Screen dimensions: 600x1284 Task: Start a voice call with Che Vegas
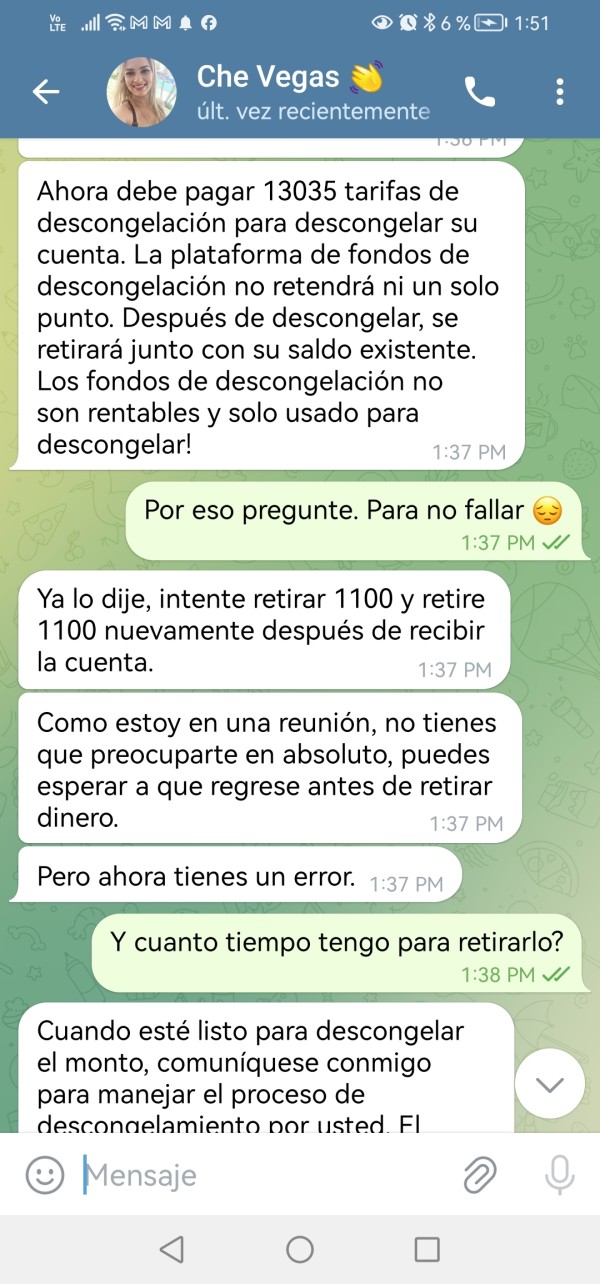pos(480,92)
